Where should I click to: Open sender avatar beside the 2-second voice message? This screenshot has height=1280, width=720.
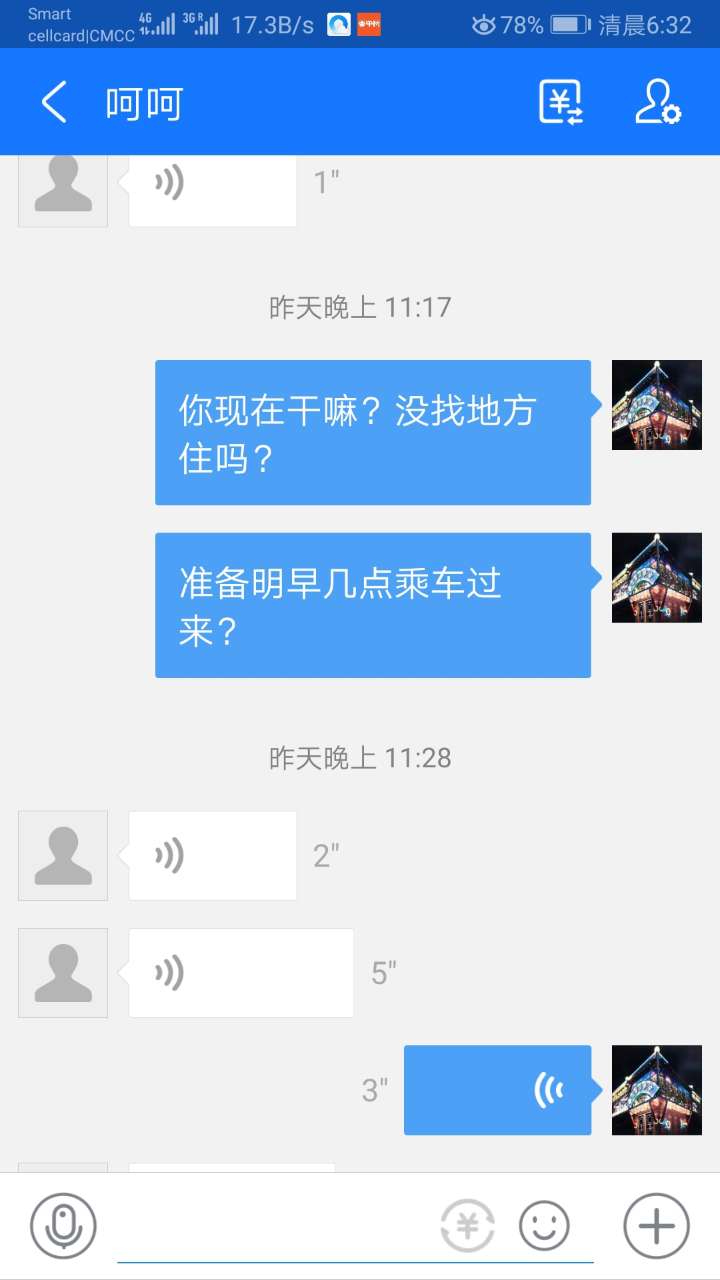(63, 856)
